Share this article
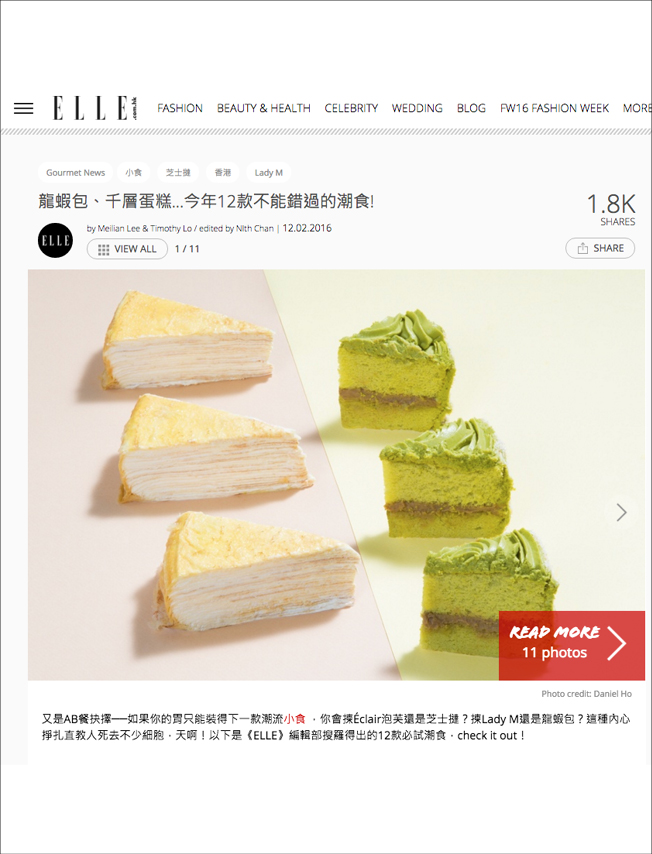The width and height of the screenshot is (652, 854). click(600, 248)
